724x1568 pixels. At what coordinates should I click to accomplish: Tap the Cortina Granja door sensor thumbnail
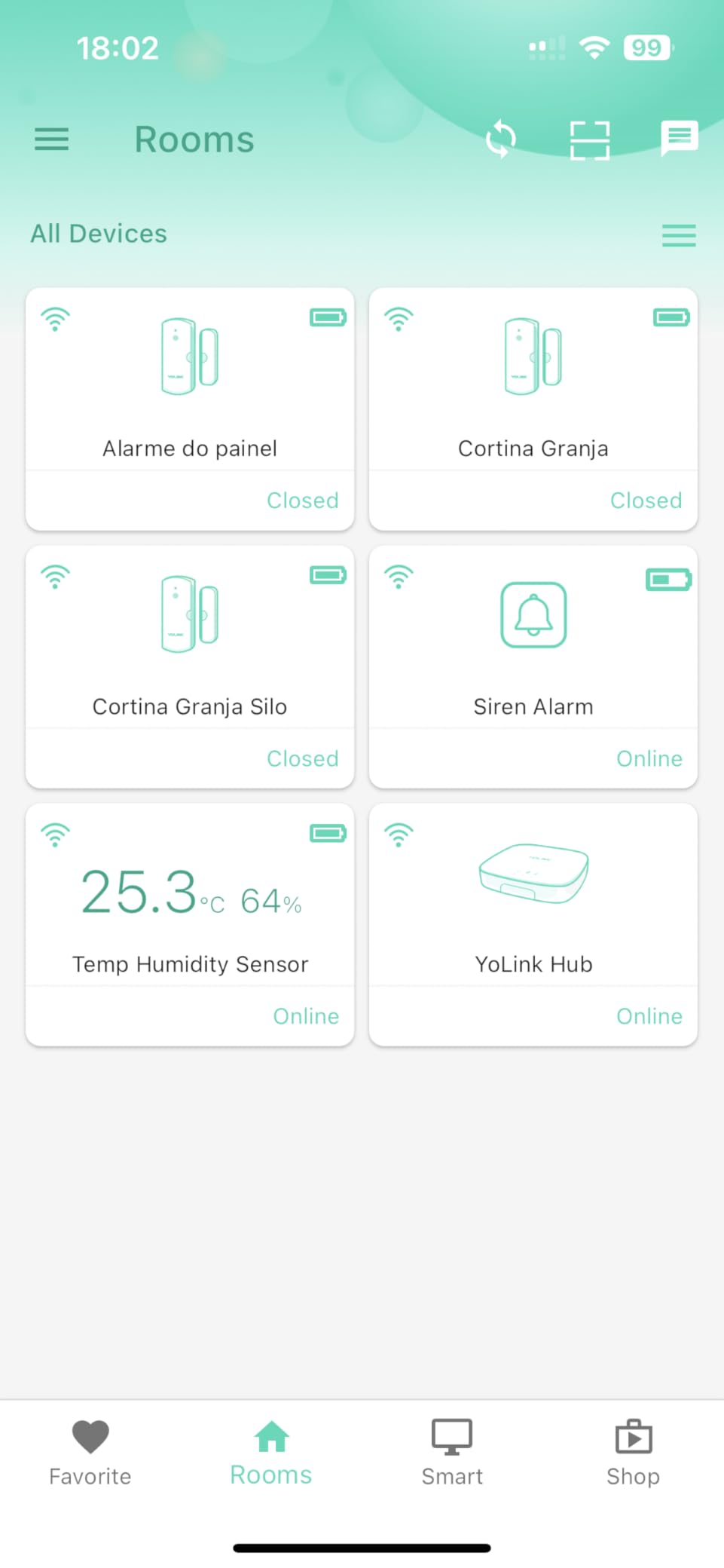point(533,356)
